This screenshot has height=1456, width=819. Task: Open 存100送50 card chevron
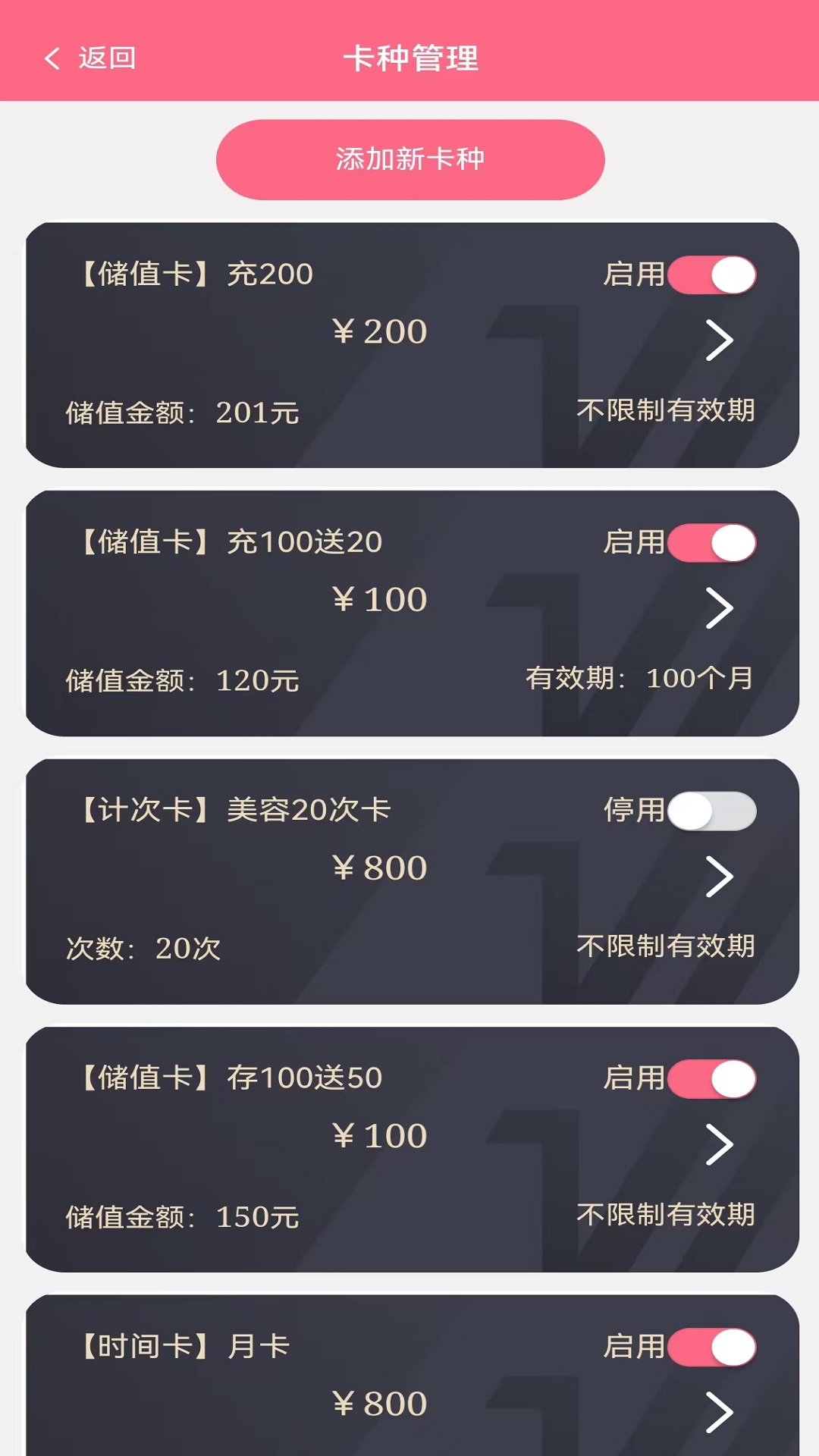point(719,1144)
